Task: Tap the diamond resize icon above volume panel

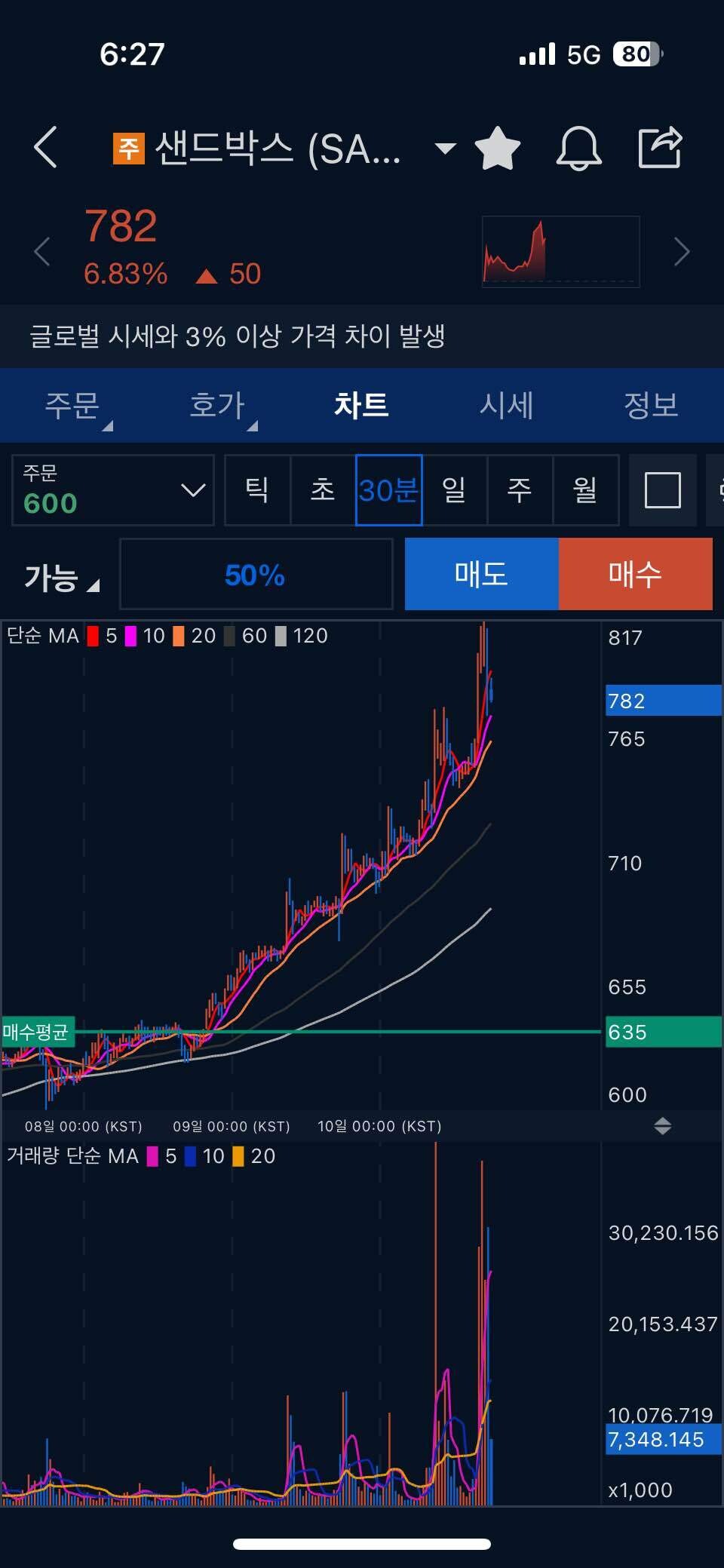Action: click(663, 1127)
